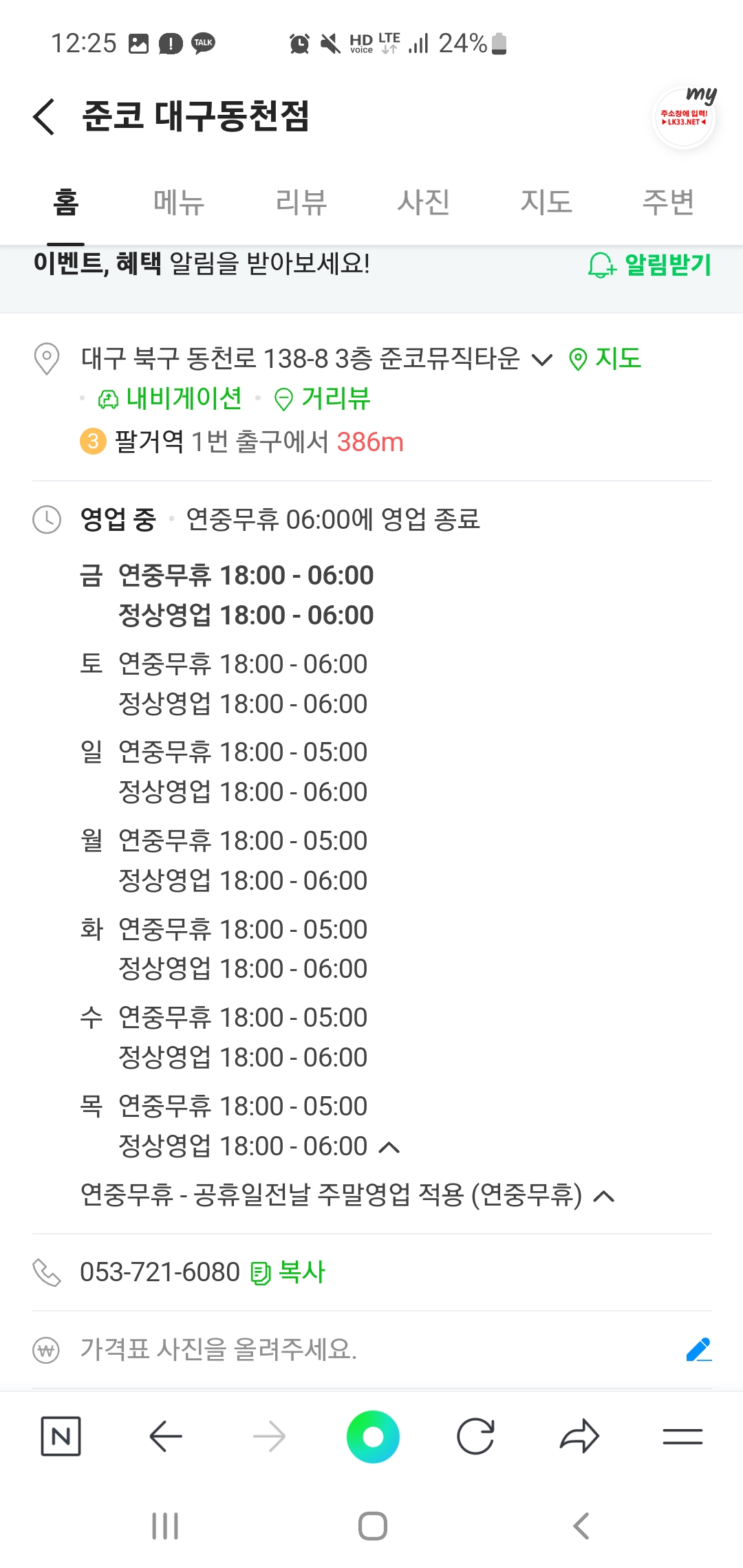Image resolution: width=743 pixels, height=1568 pixels.
Task: Open 거리뷰 street view
Action: click(322, 399)
